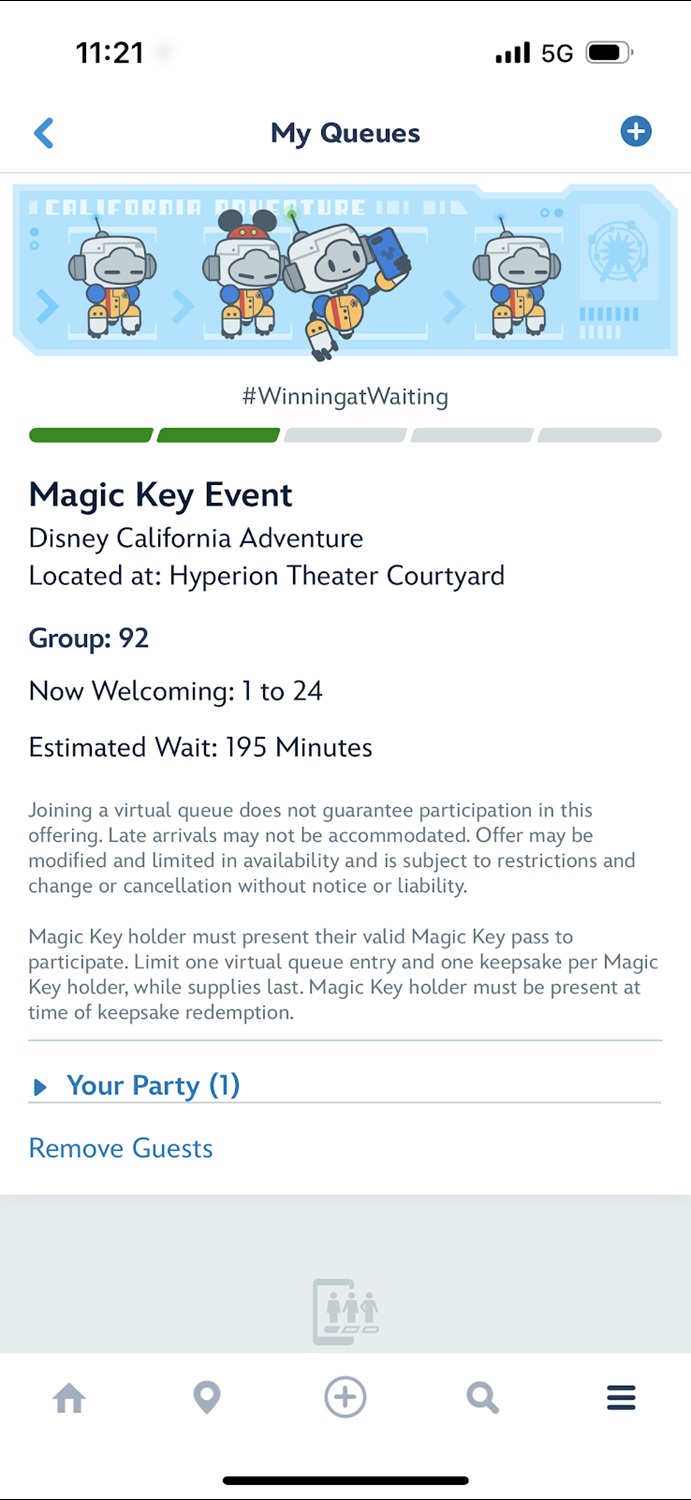Switch to the map location tab
This screenshot has width=691, height=1500.
[x=207, y=1398]
